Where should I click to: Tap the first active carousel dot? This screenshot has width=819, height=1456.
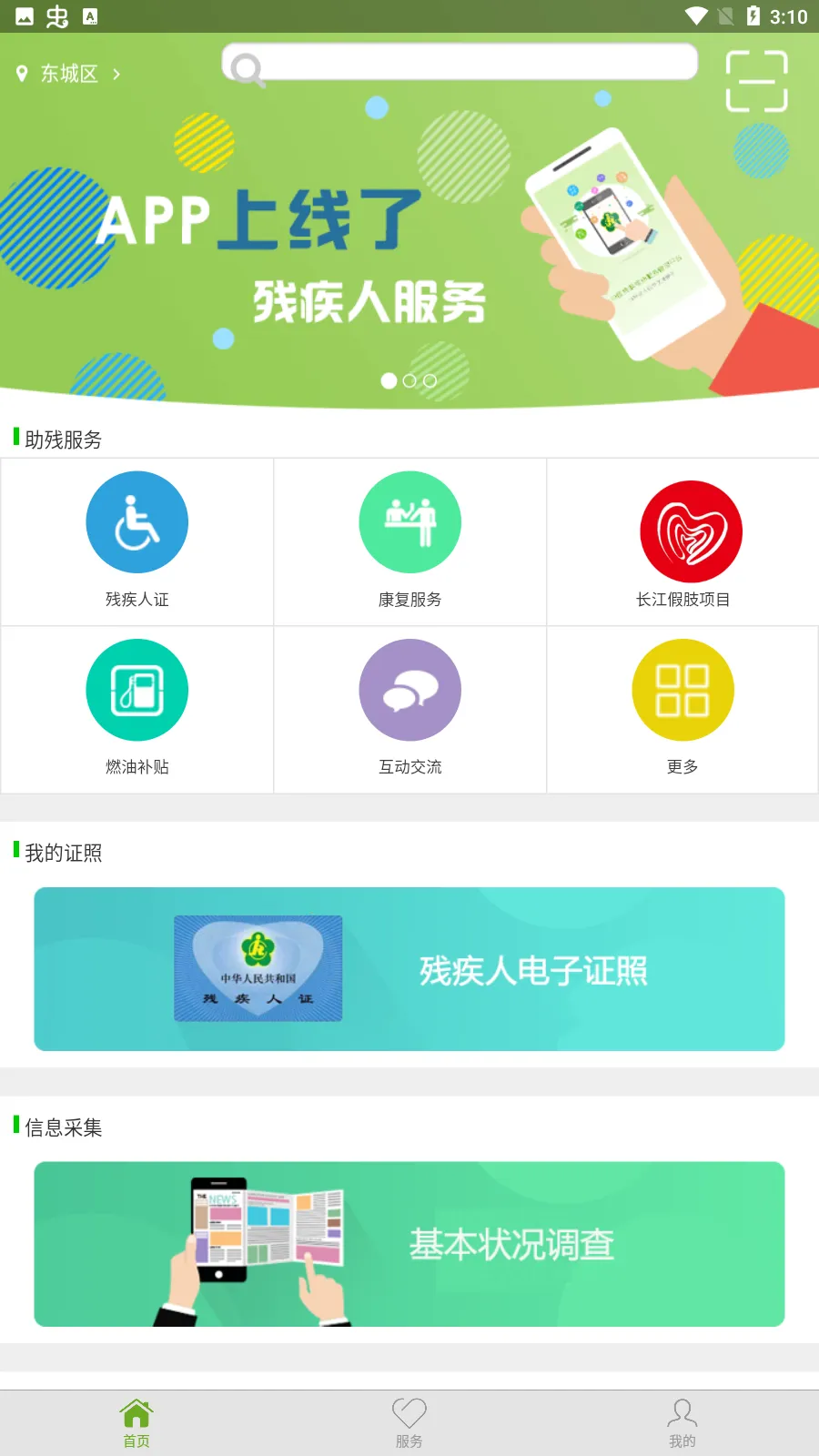[388, 381]
